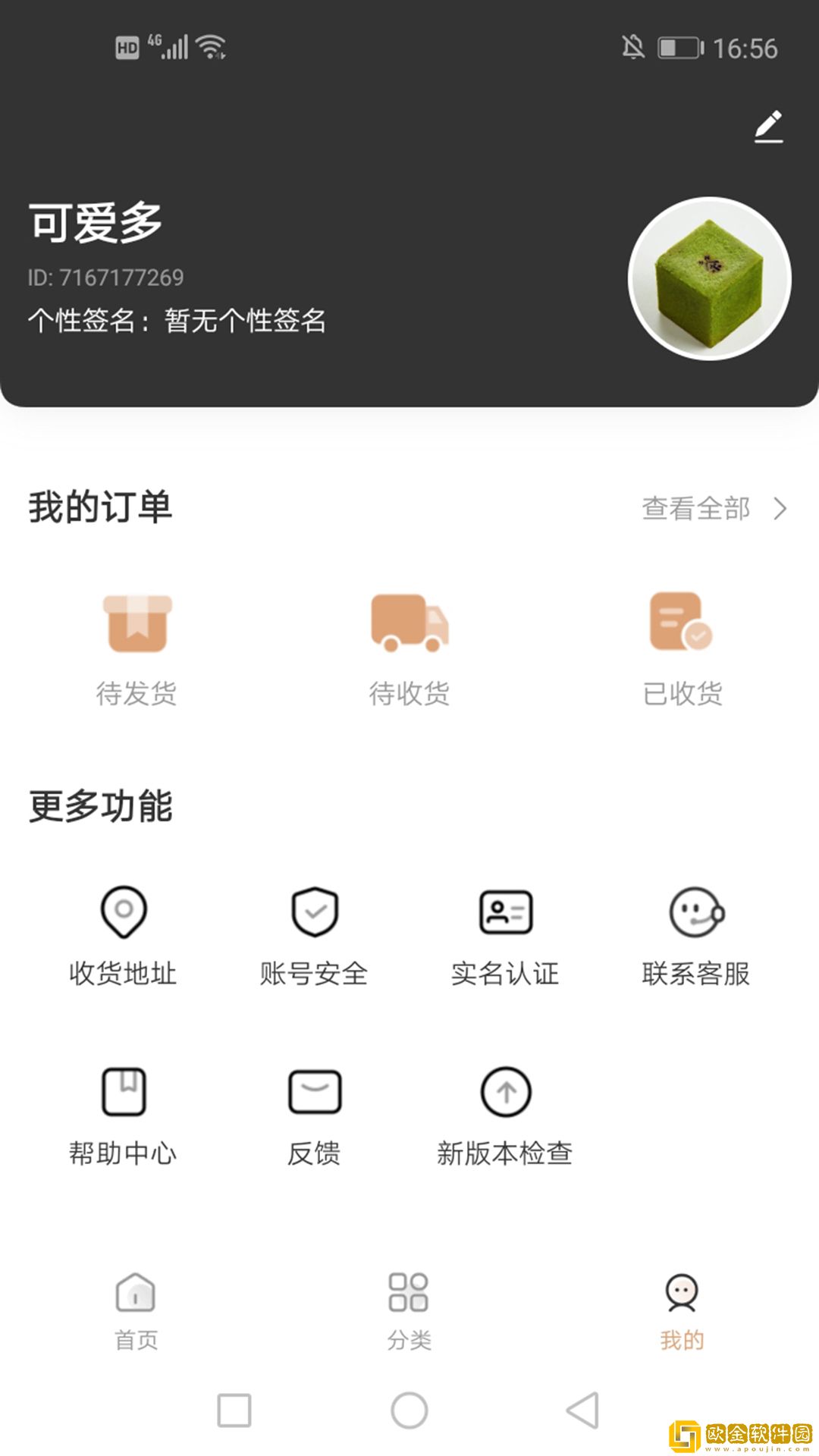Tap the 可爱多 username text
The image size is (819, 1456).
(x=91, y=224)
